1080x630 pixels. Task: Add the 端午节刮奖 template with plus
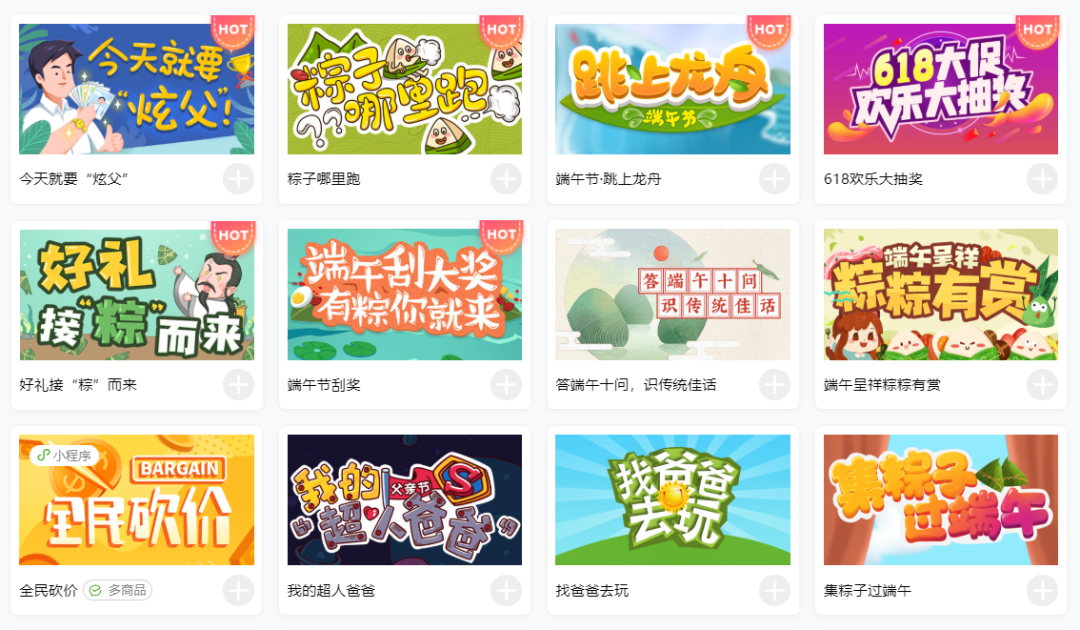pyautogui.click(x=506, y=384)
